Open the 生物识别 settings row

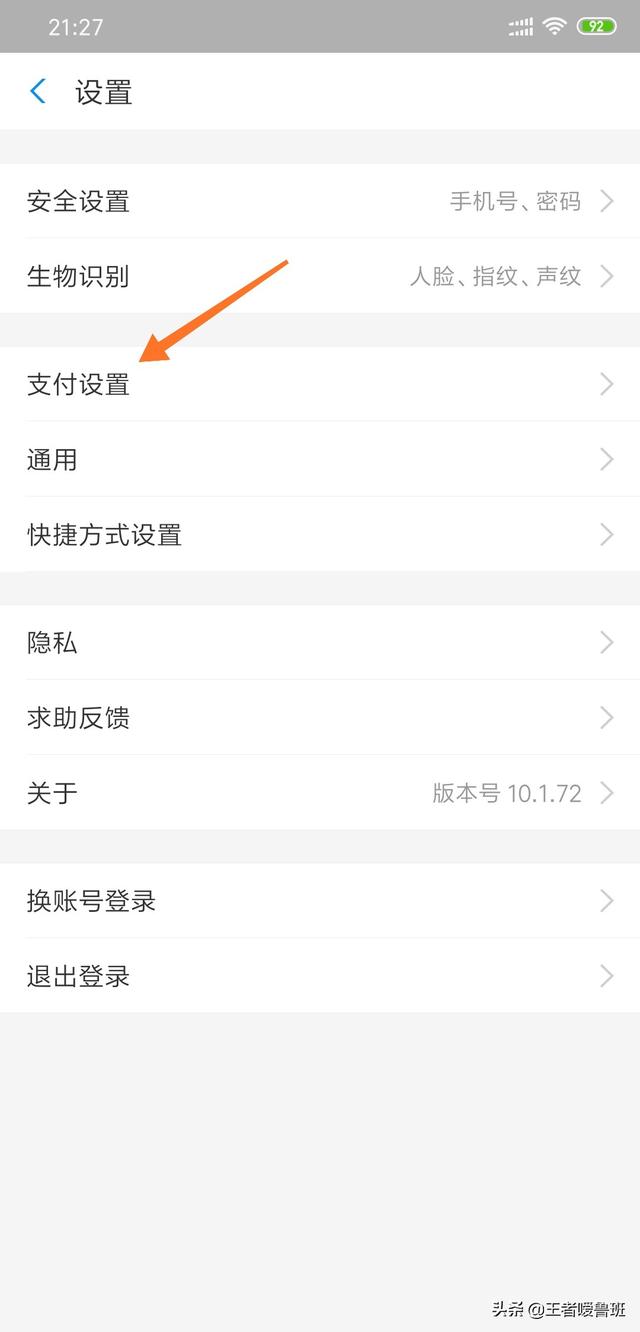coord(320,276)
